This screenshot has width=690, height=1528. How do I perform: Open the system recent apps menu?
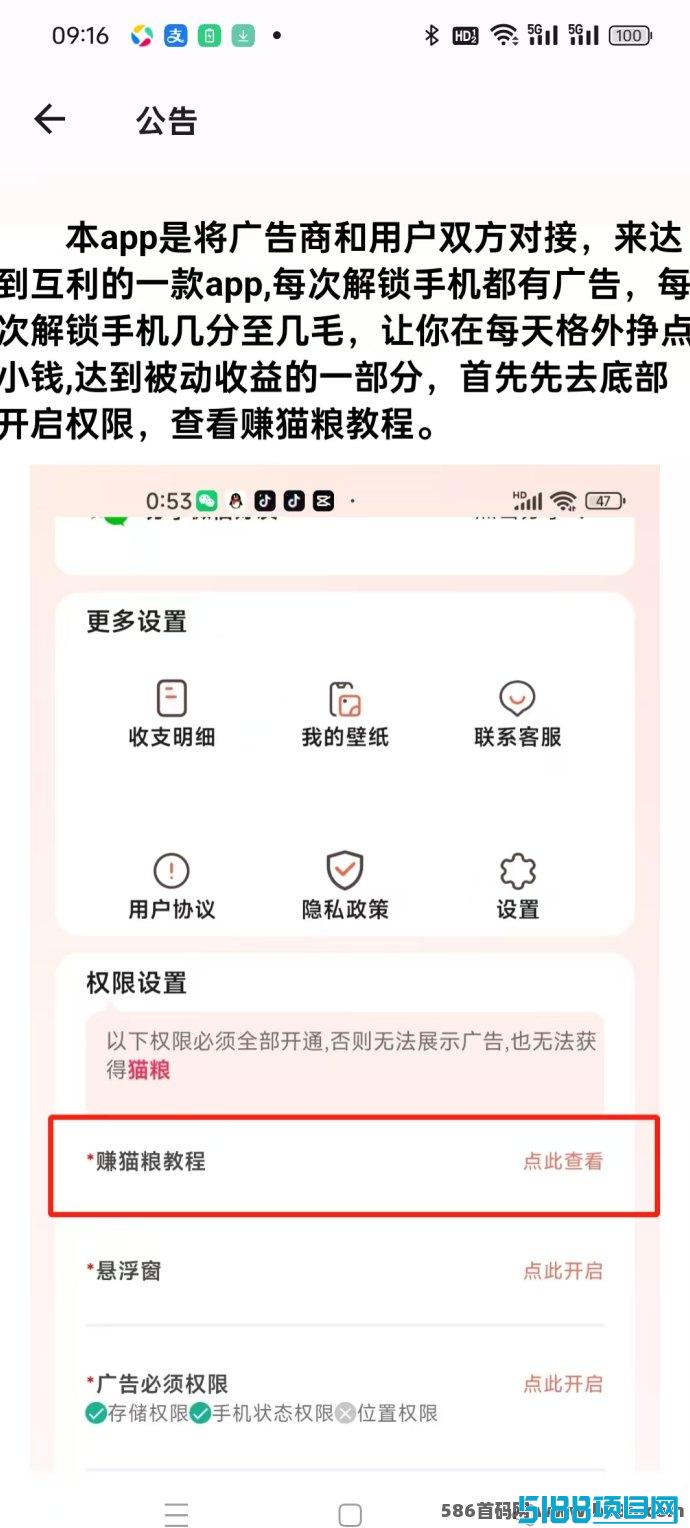[177, 1514]
